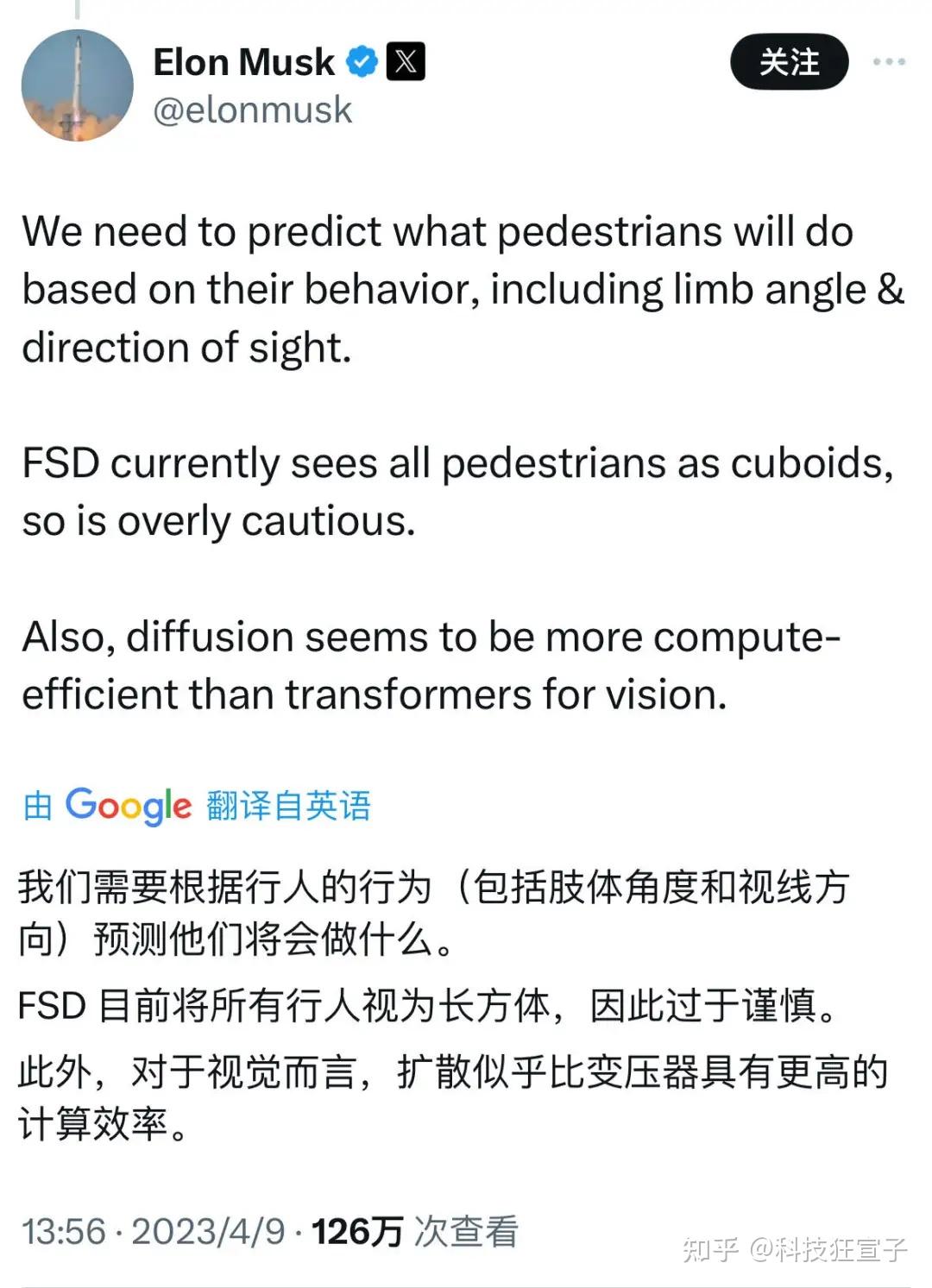
Task: Open Elon Musk's display name
Action: coord(244,60)
